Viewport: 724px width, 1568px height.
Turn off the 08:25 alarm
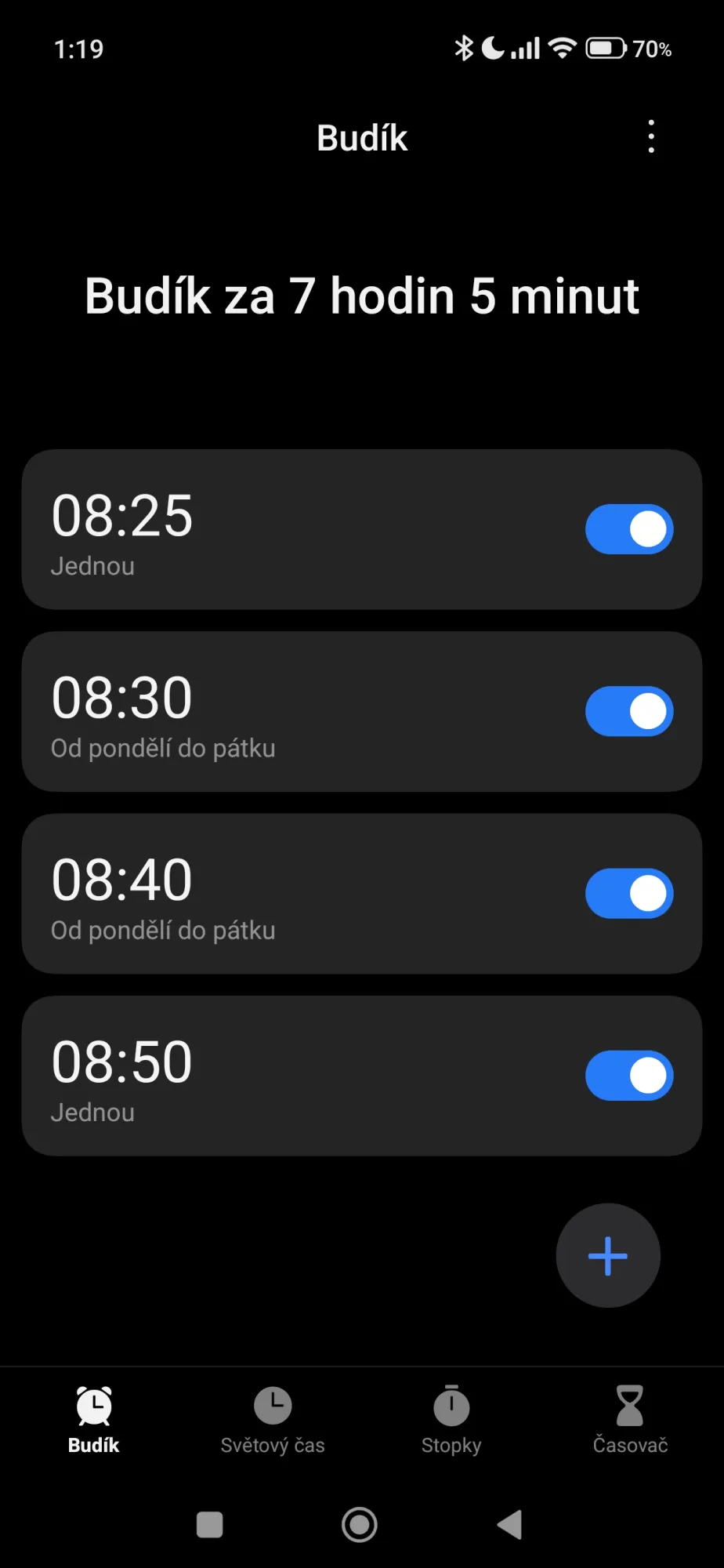[629, 529]
